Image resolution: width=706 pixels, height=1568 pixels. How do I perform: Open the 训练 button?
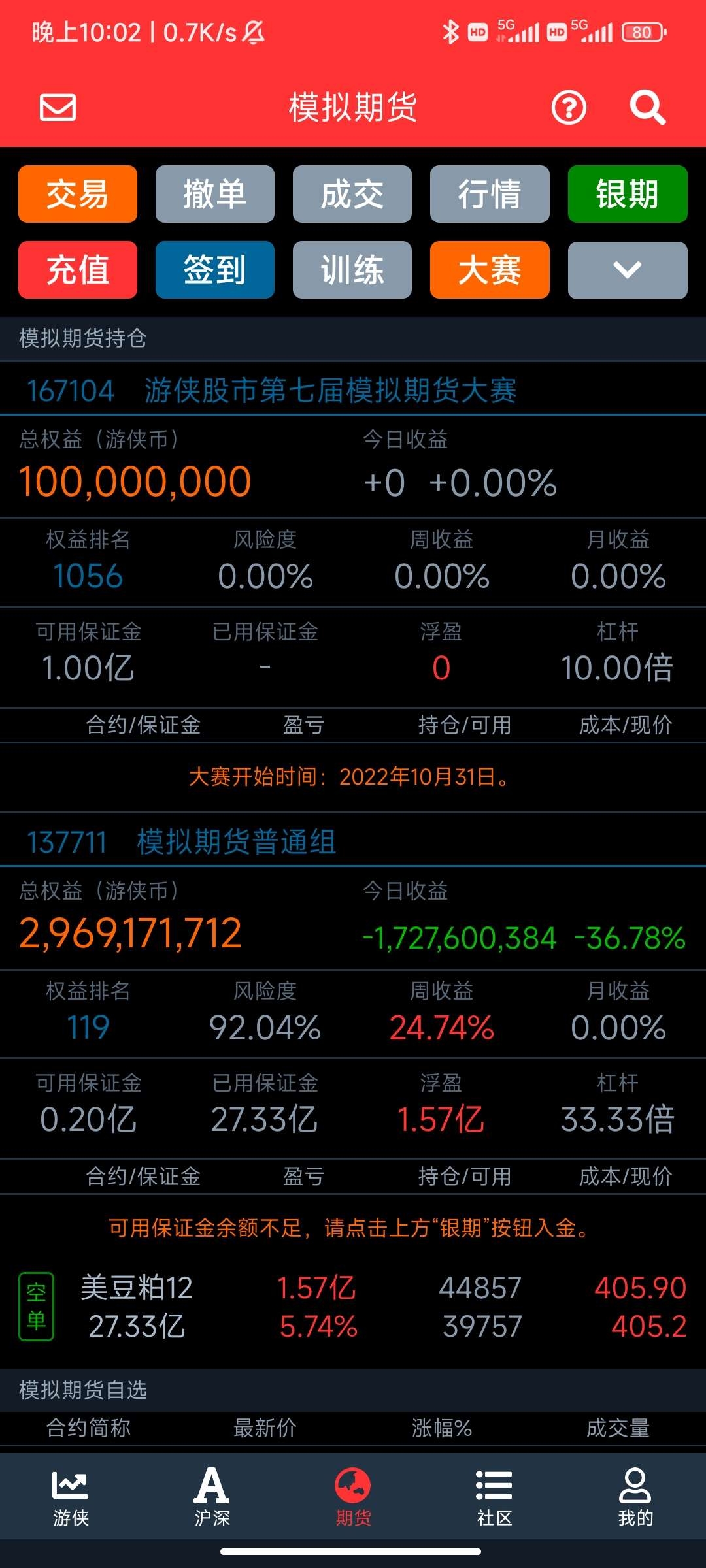[352, 270]
